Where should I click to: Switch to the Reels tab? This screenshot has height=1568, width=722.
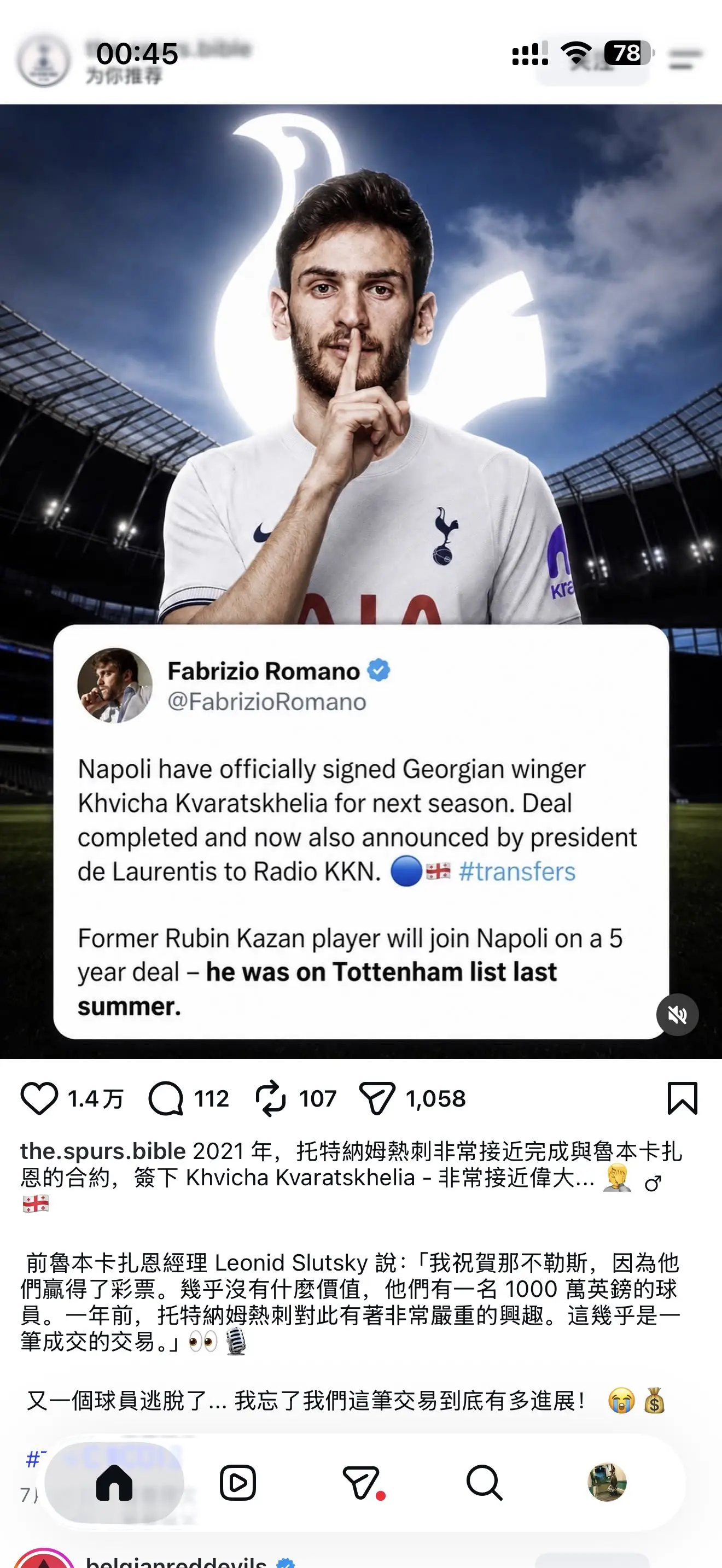(237, 1482)
